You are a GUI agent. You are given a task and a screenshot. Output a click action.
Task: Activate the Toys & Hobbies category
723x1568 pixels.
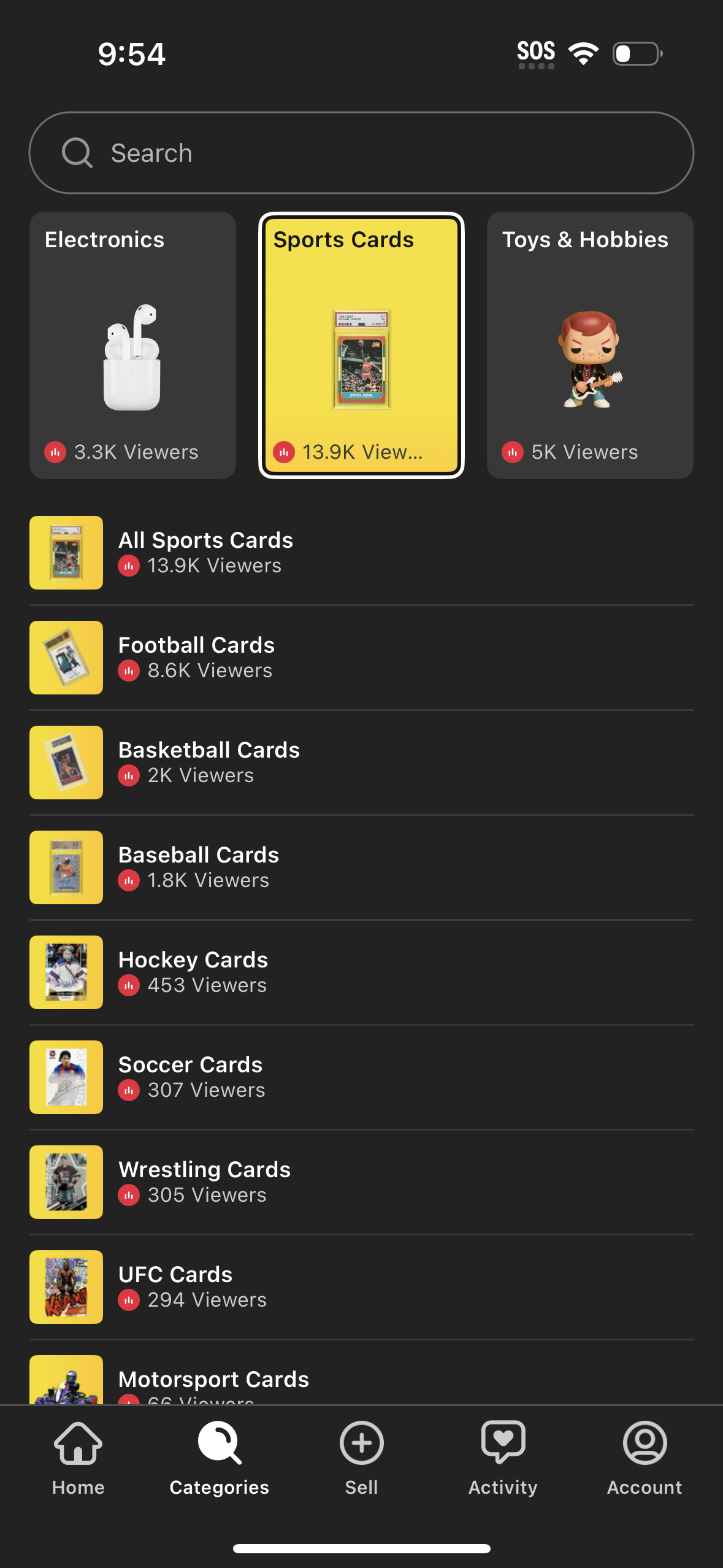click(589, 345)
